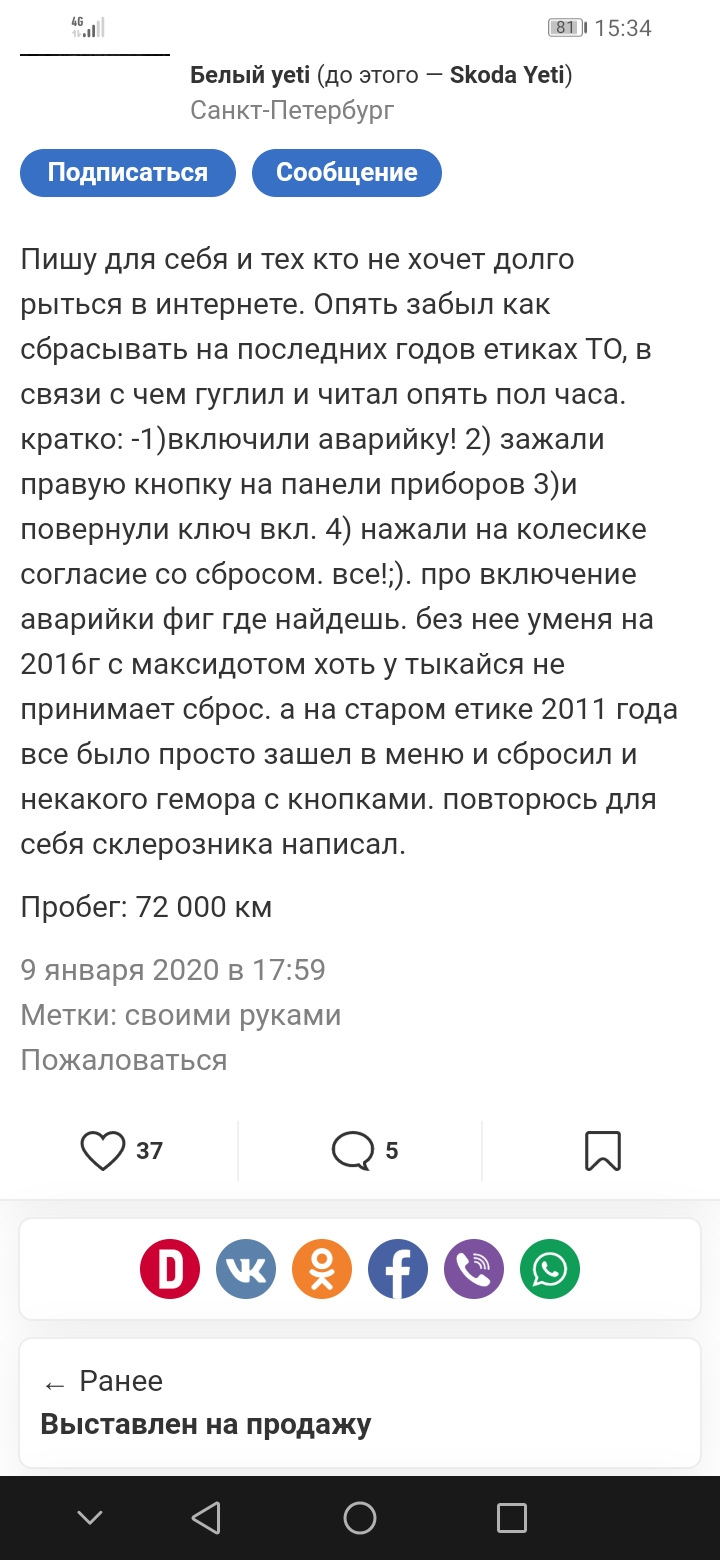Share via the red D icon

(170, 1269)
